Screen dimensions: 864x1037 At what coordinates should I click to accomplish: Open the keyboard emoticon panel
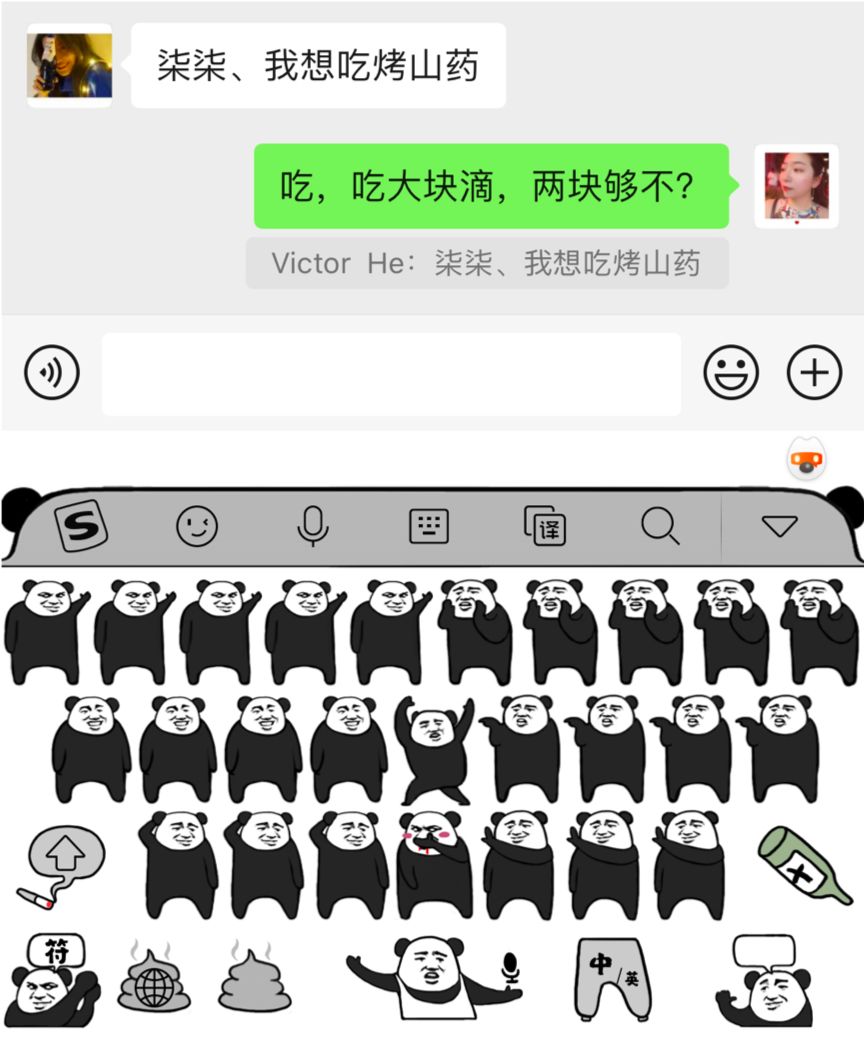pos(197,525)
